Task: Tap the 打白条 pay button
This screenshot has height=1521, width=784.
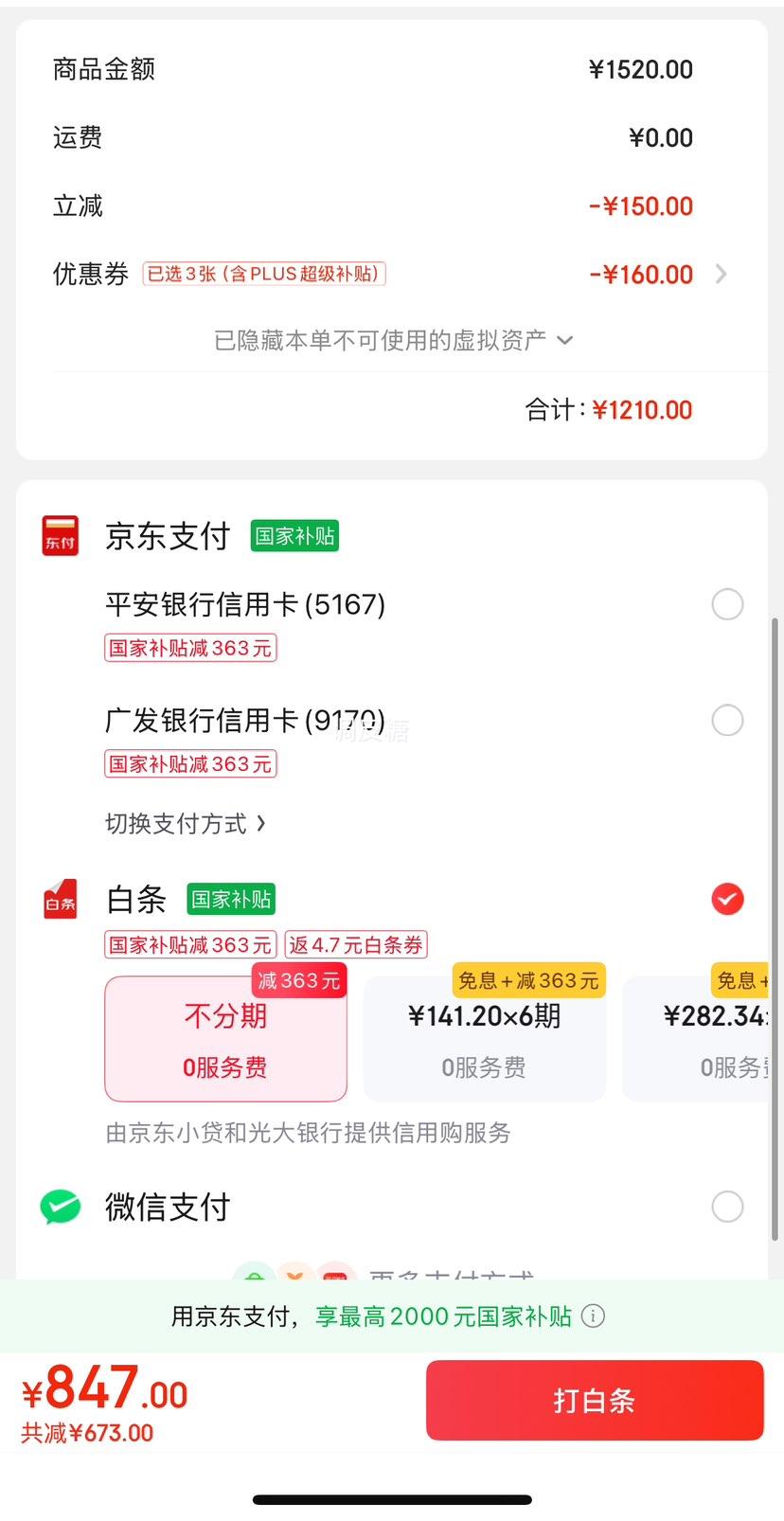Action: (595, 1401)
